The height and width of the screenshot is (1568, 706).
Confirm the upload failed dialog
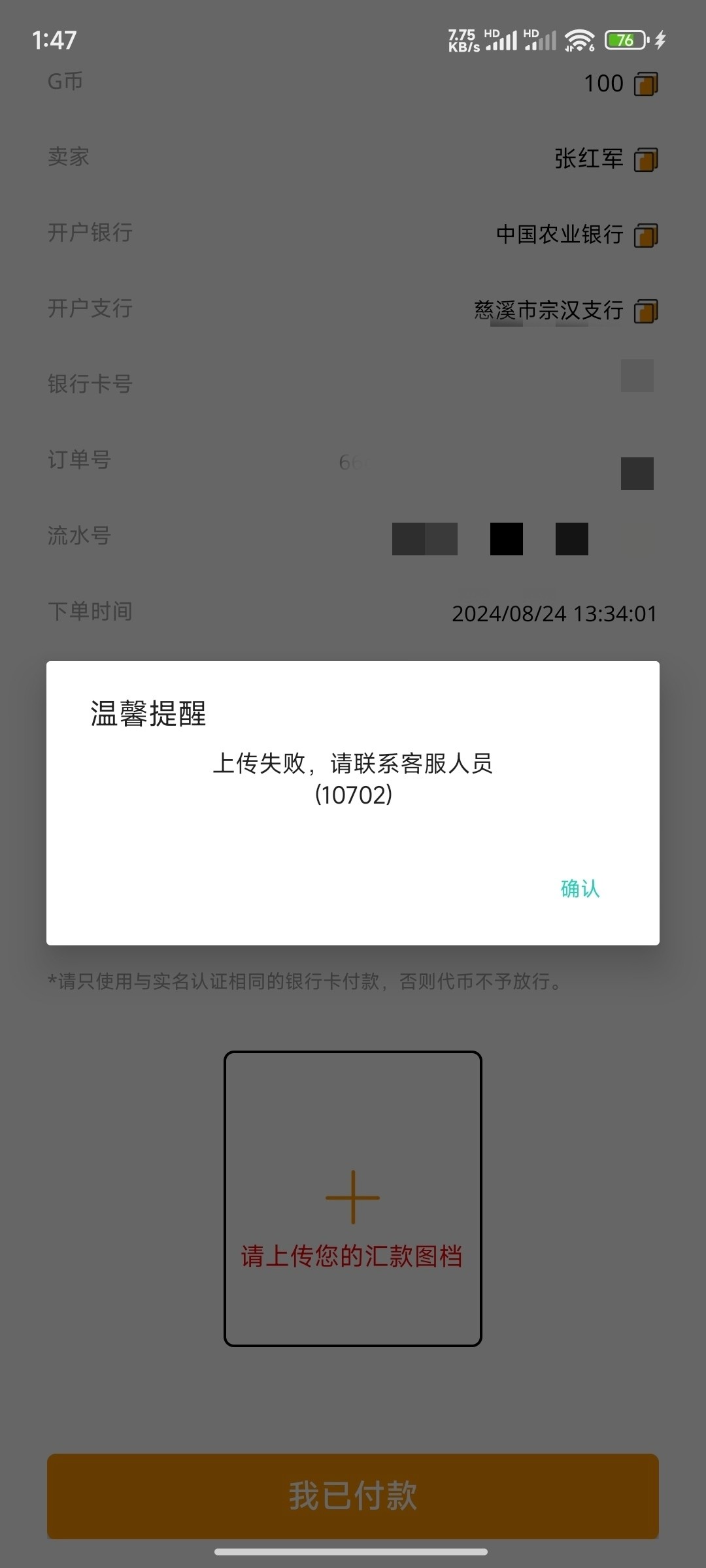tap(580, 889)
